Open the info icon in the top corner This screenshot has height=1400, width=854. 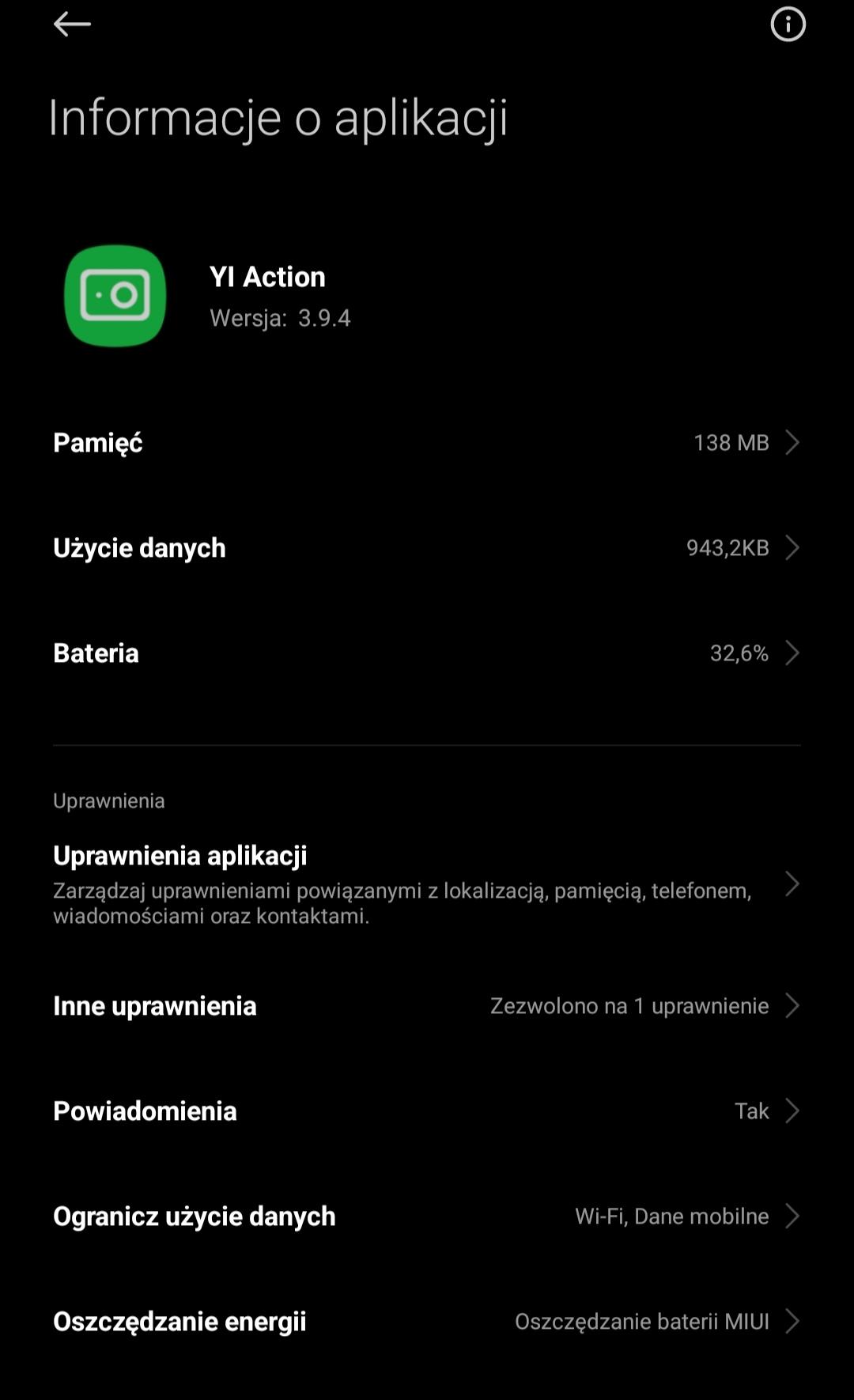click(788, 25)
